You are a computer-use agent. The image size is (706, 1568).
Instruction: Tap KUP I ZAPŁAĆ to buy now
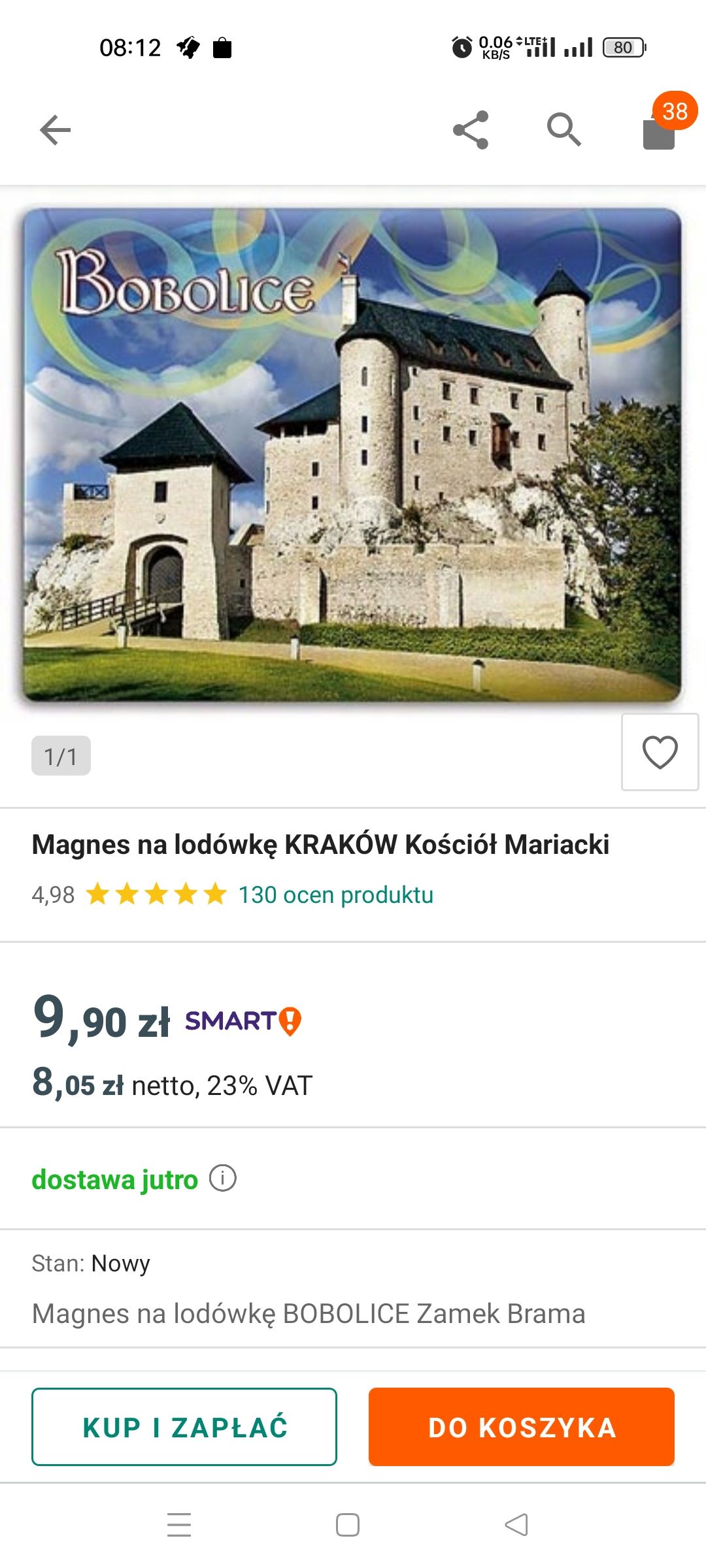(x=184, y=1427)
